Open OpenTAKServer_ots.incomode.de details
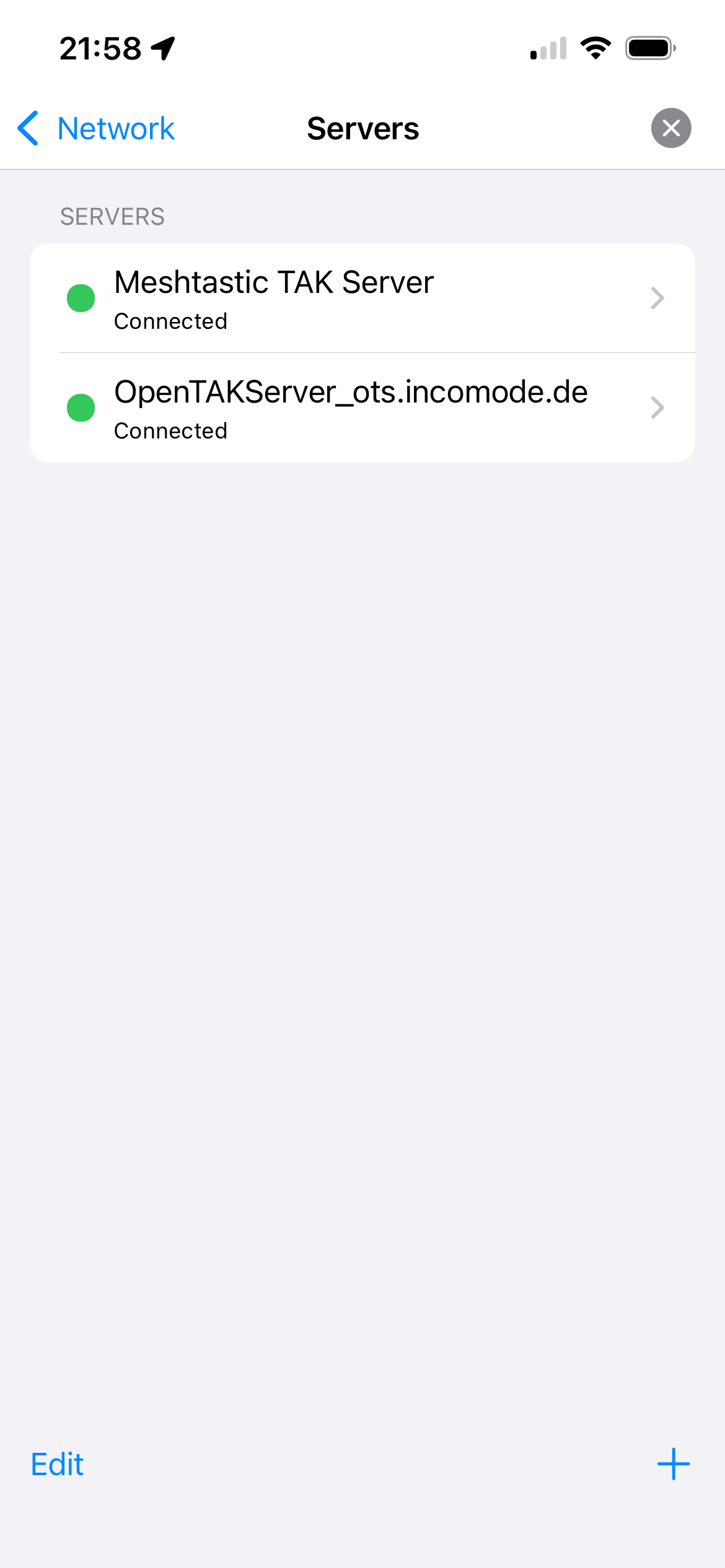The height and width of the screenshot is (1568, 725). pyautogui.click(x=362, y=408)
